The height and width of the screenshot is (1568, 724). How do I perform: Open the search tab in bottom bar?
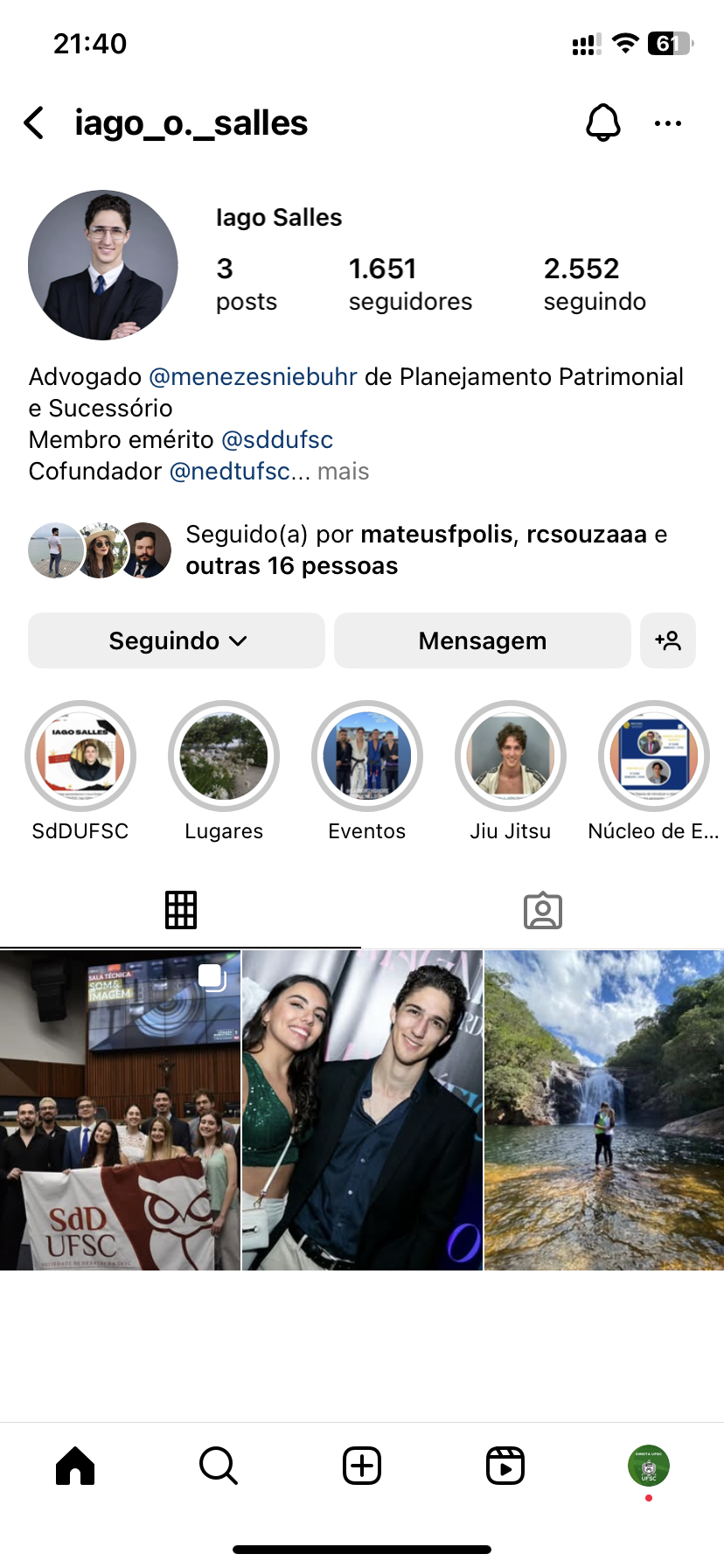click(x=219, y=1466)
